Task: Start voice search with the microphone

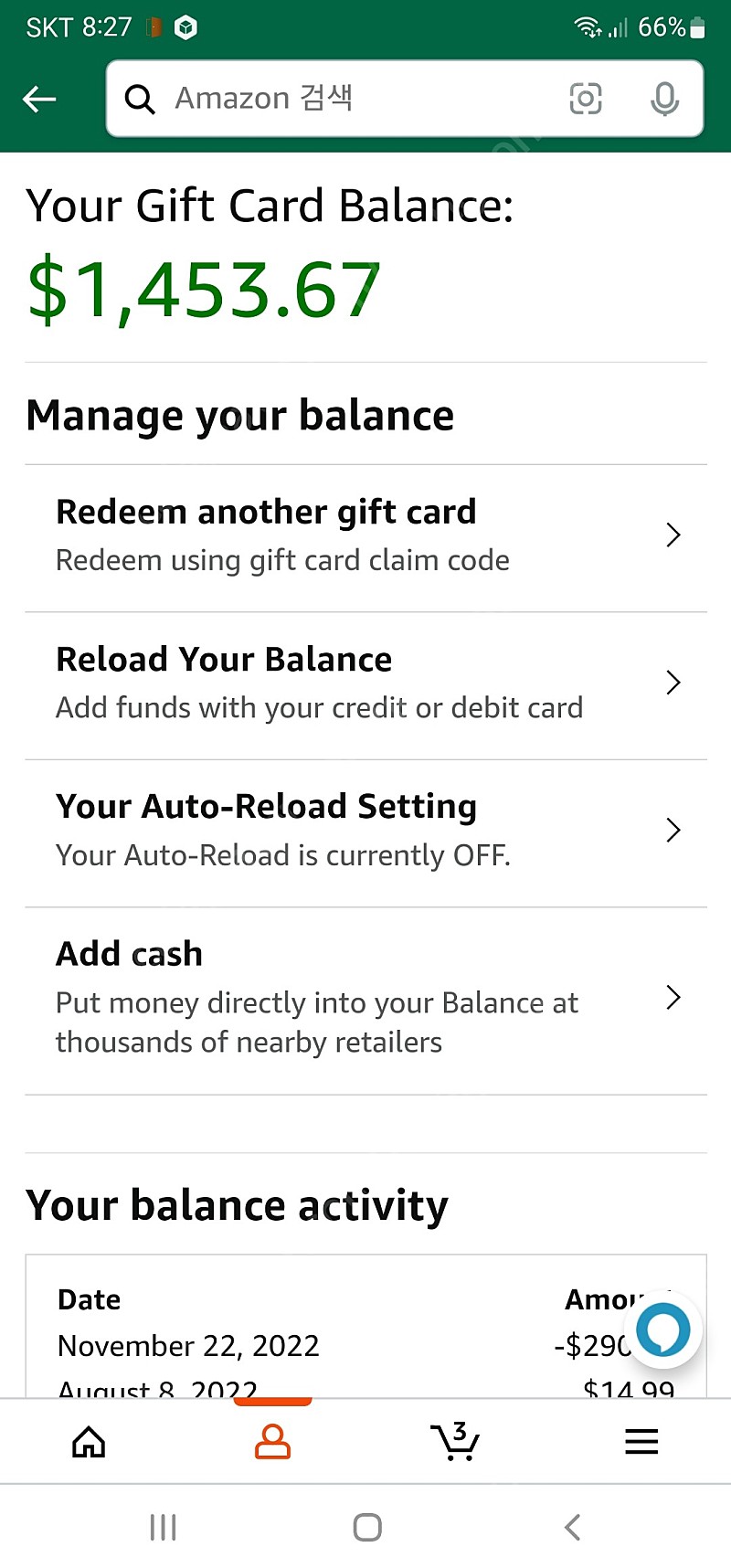Action: [x=664, y=99]
